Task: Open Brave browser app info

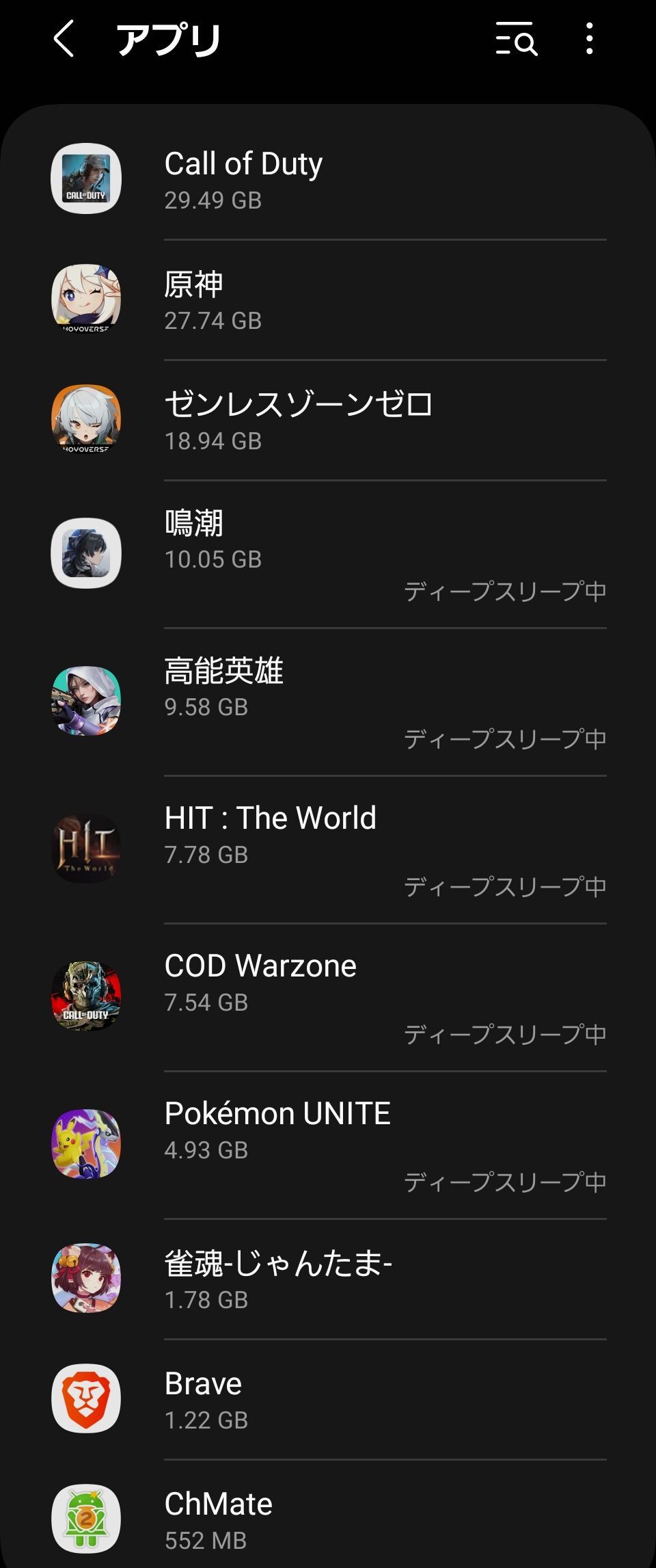Action: [328, 1399]
